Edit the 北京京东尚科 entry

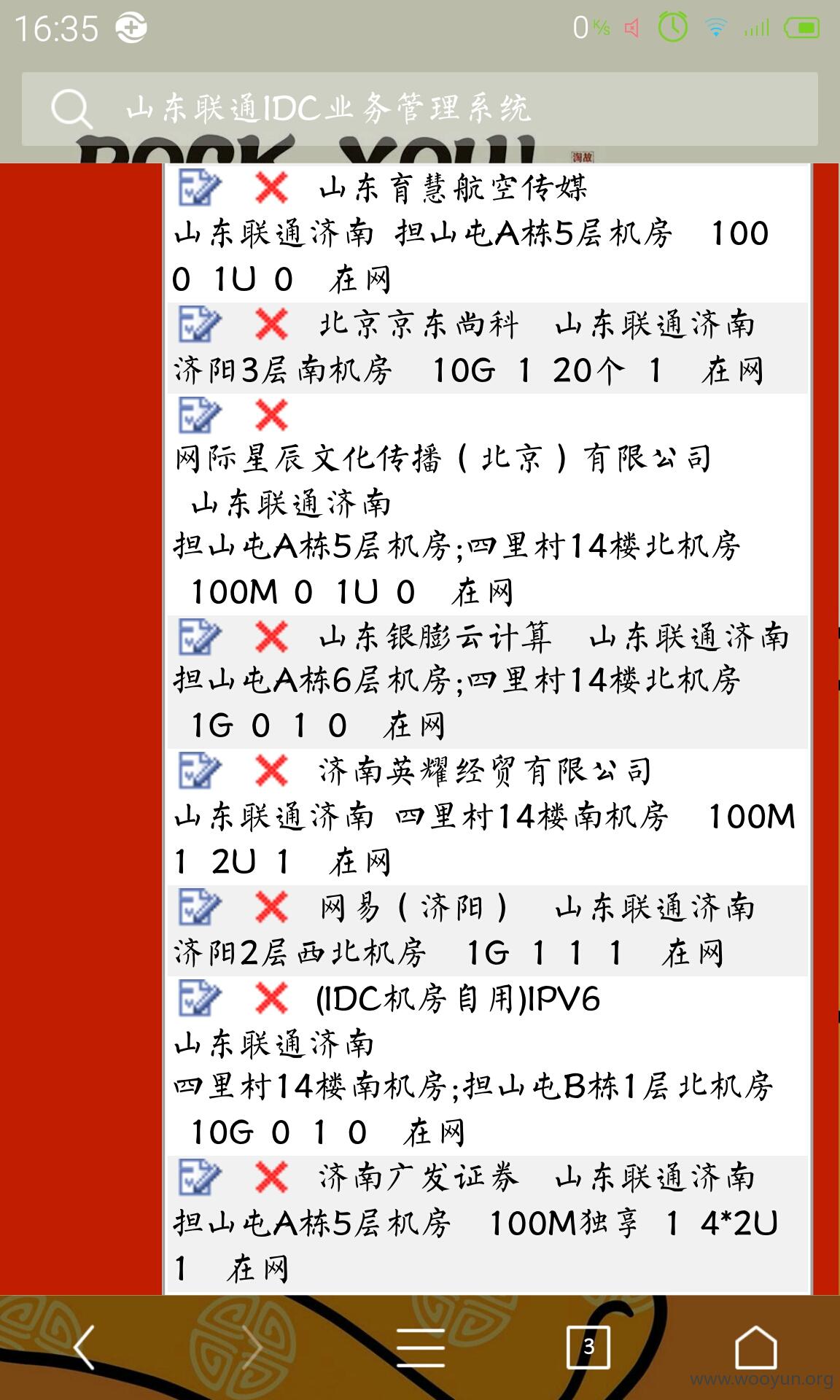tap(199, 324)
